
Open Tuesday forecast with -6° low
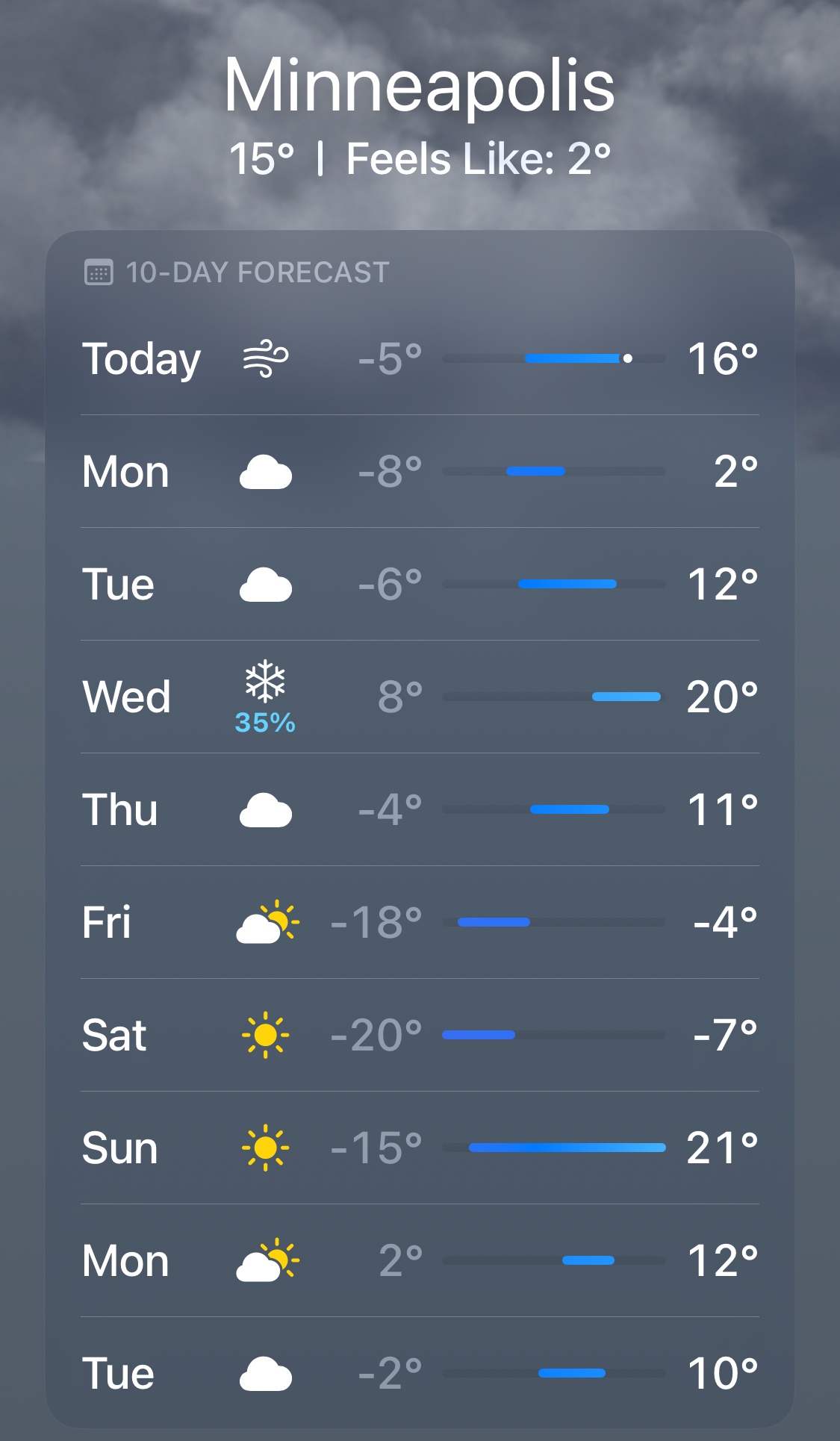click(420, 585)
